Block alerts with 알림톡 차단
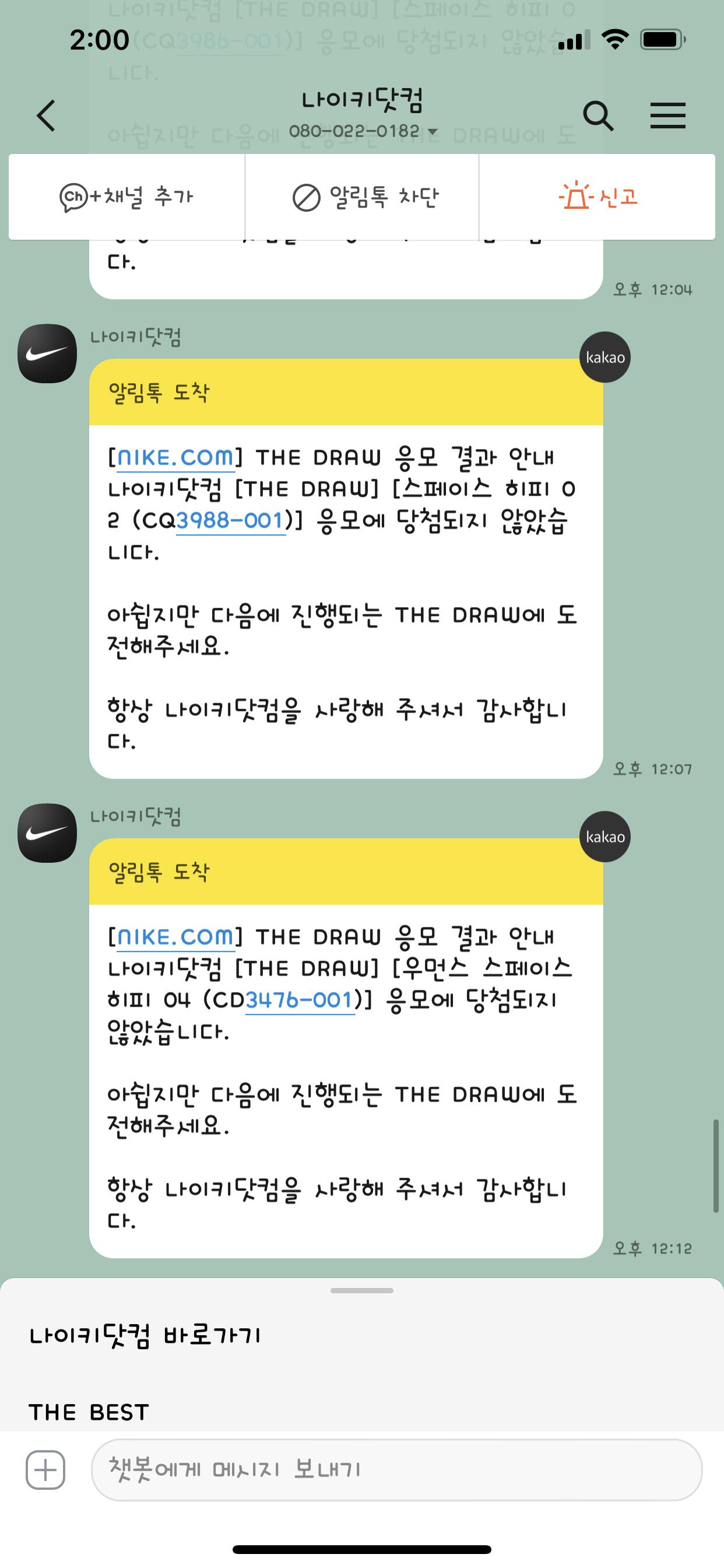 pyautogui.click(x=364, y=197)
